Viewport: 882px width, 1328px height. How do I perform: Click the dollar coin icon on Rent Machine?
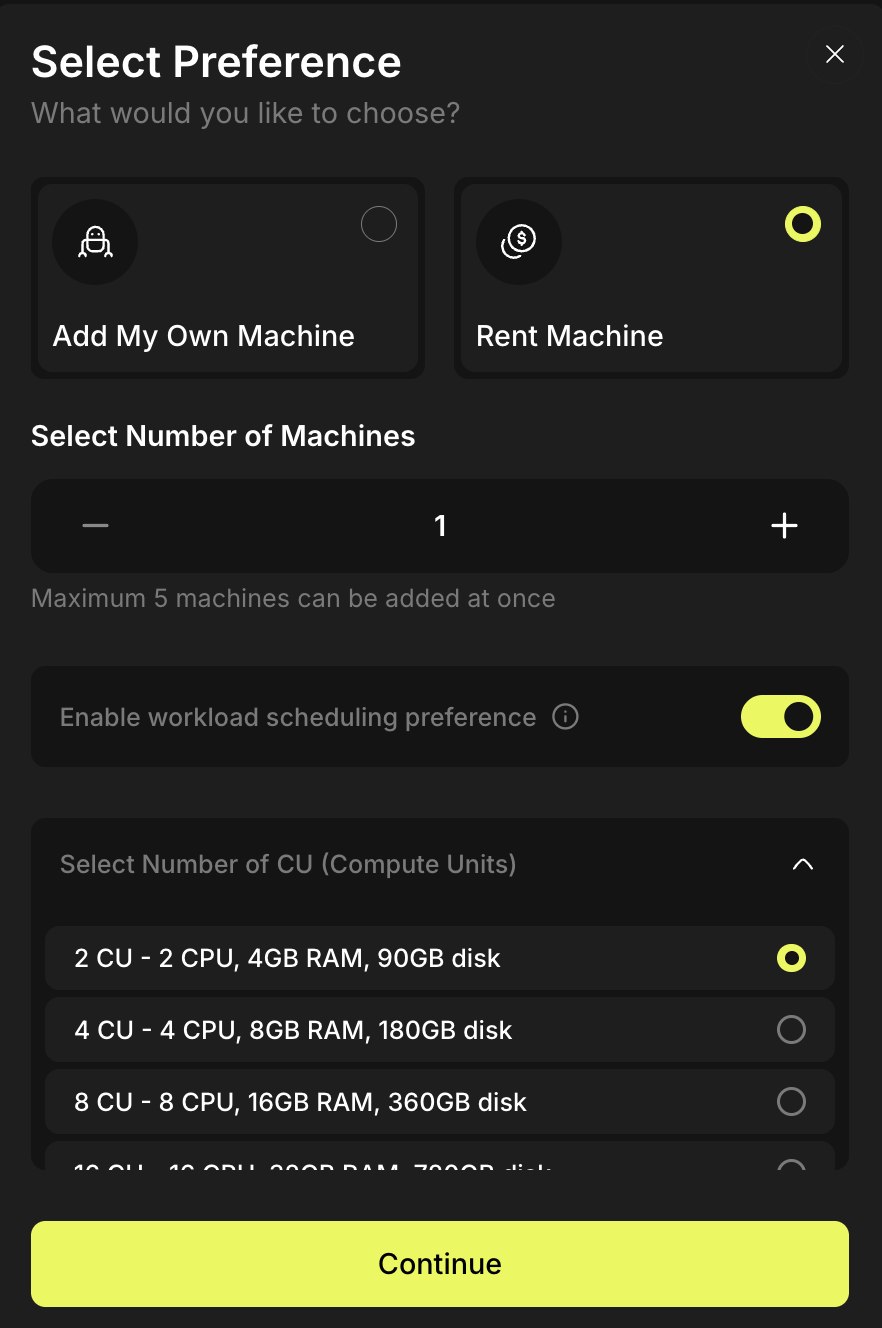[x=518, y=242]
